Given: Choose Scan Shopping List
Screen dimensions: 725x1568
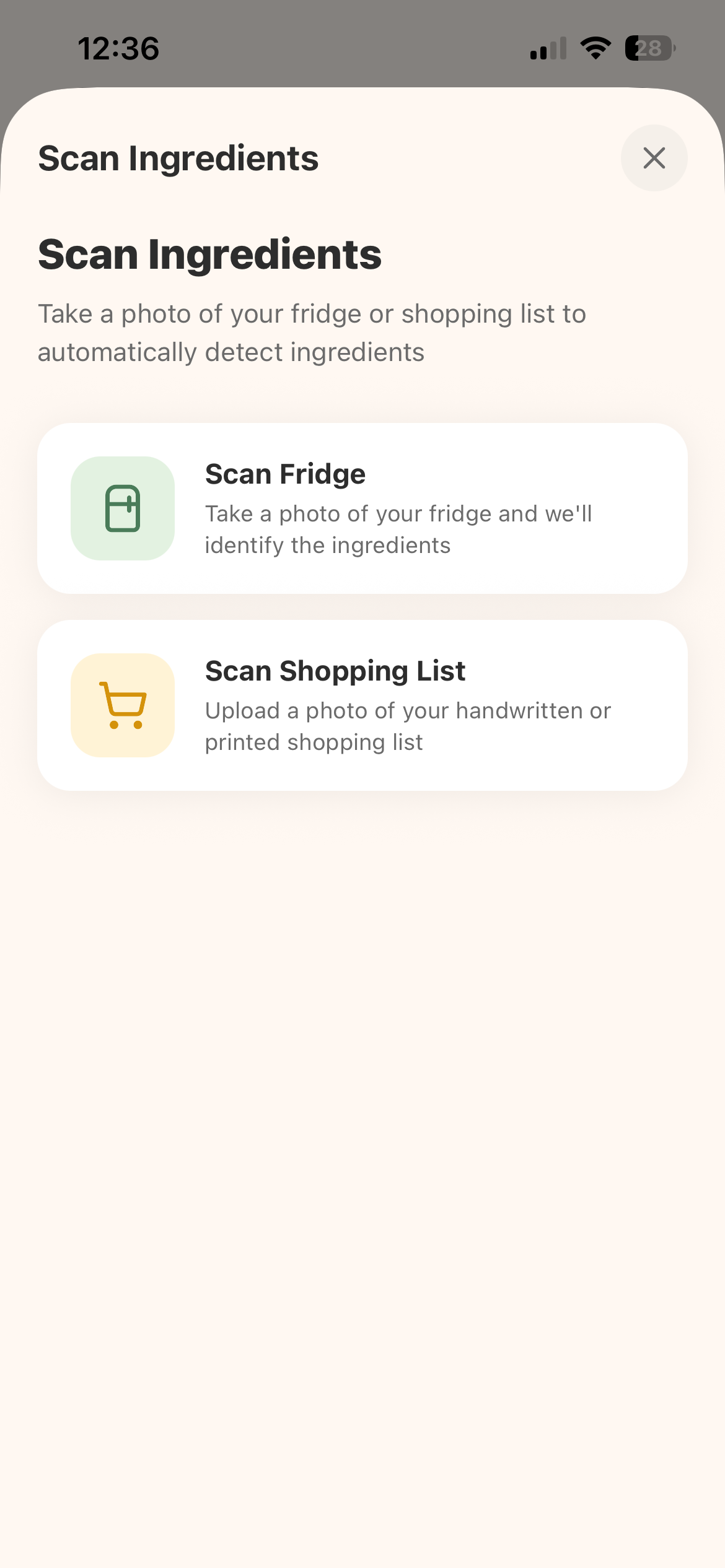Looking at the screenshot, I should [x=362, y=705].
